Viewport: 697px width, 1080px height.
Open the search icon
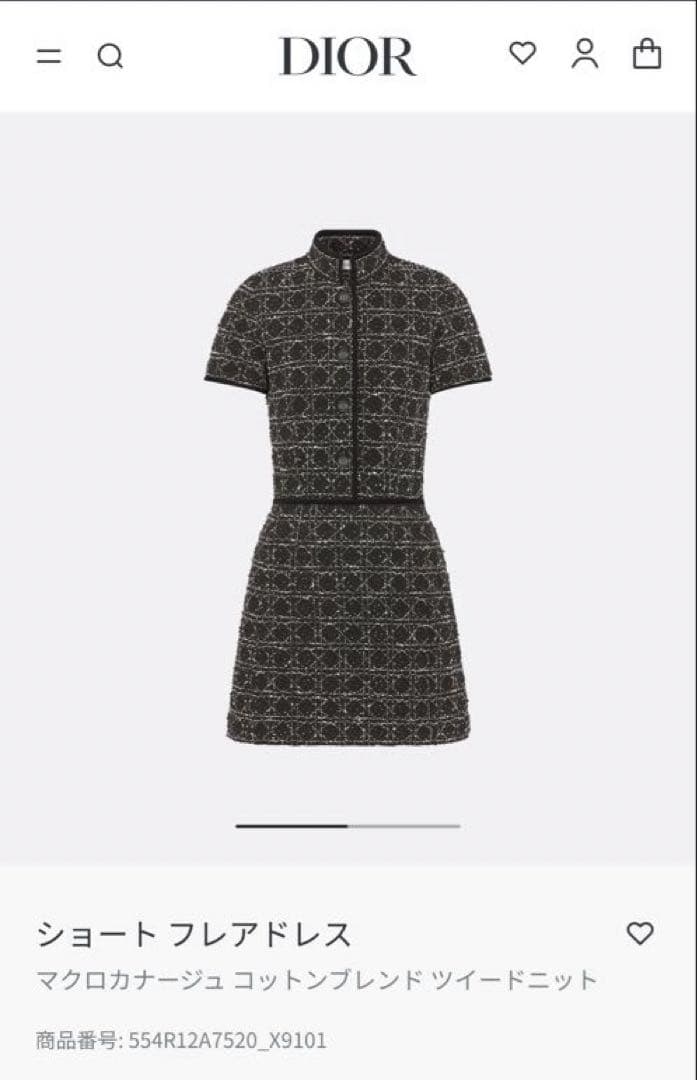tap(110, 56)
